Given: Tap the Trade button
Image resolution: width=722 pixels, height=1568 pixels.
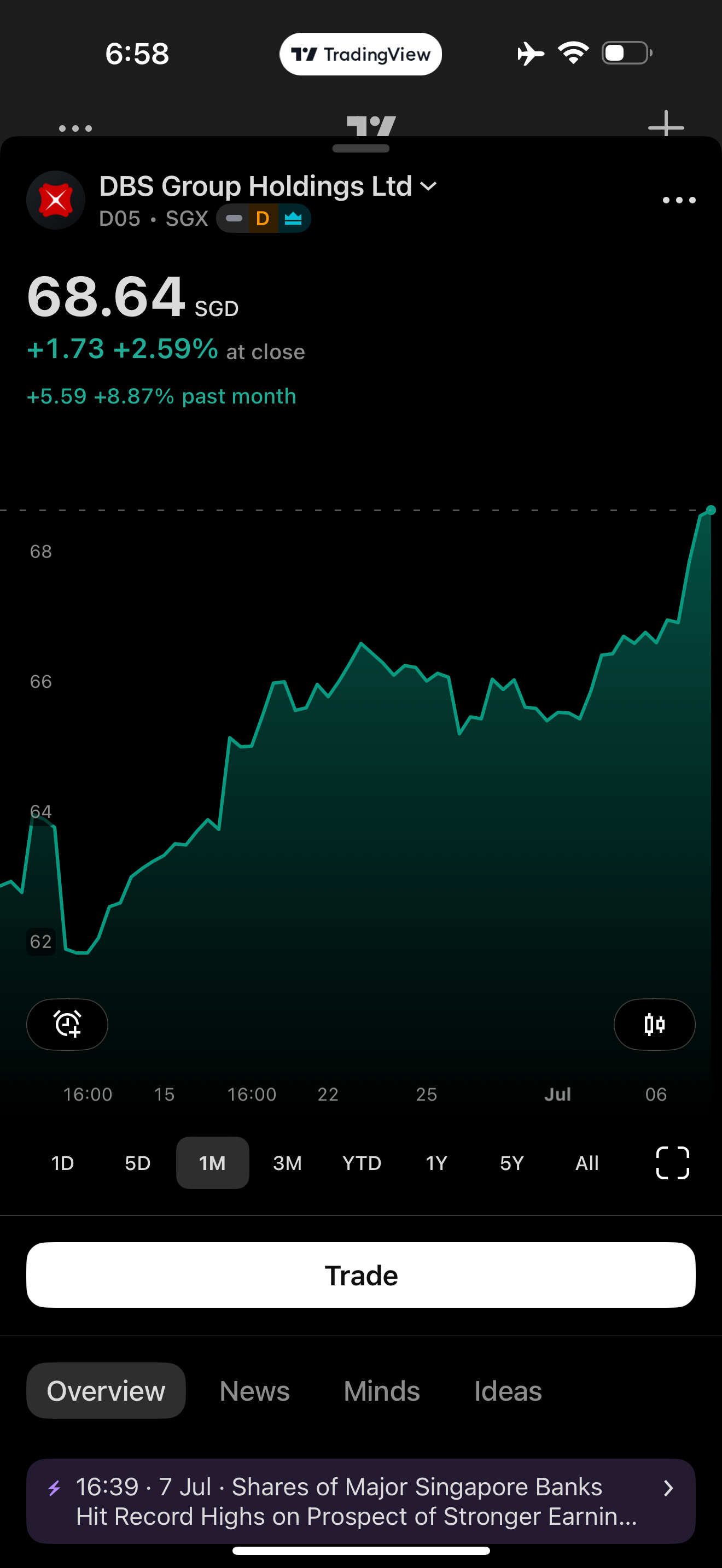Looking at the screenshot, I should [361, 1275].
